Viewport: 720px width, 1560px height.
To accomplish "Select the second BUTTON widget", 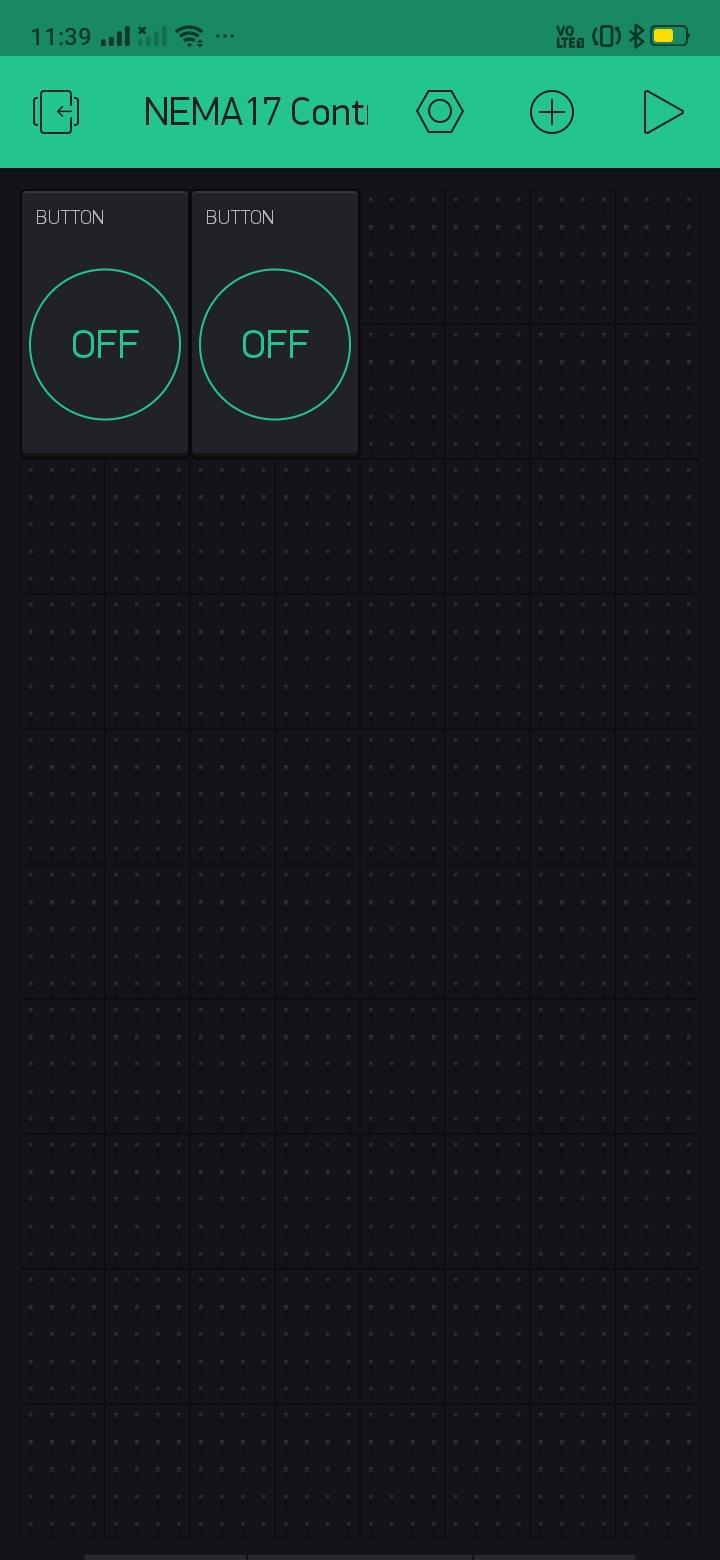I will (275, 323).
